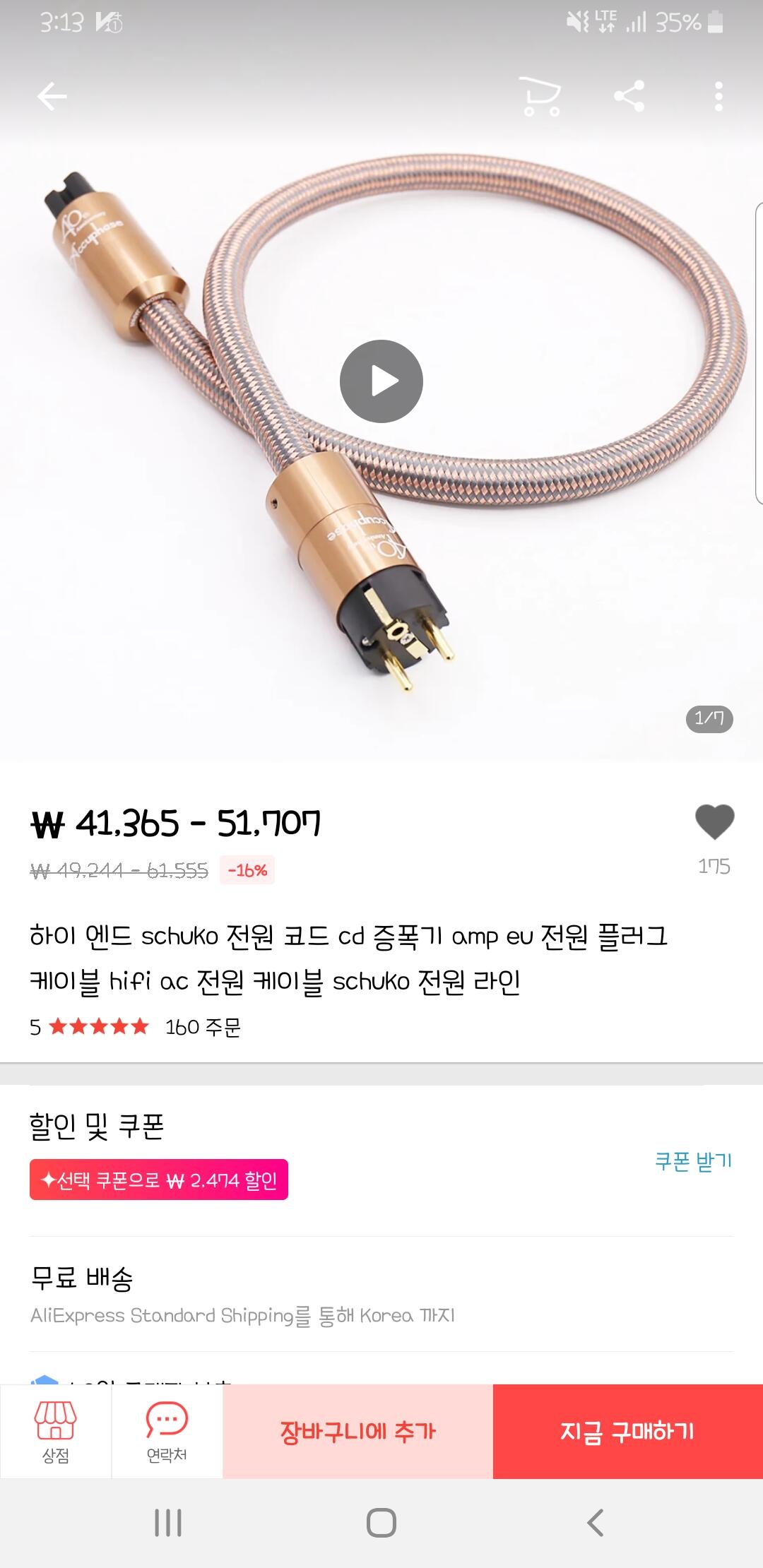Buy now with 지금 구매하기
The image size is (763, 1568).
(x=627, y=1431)
